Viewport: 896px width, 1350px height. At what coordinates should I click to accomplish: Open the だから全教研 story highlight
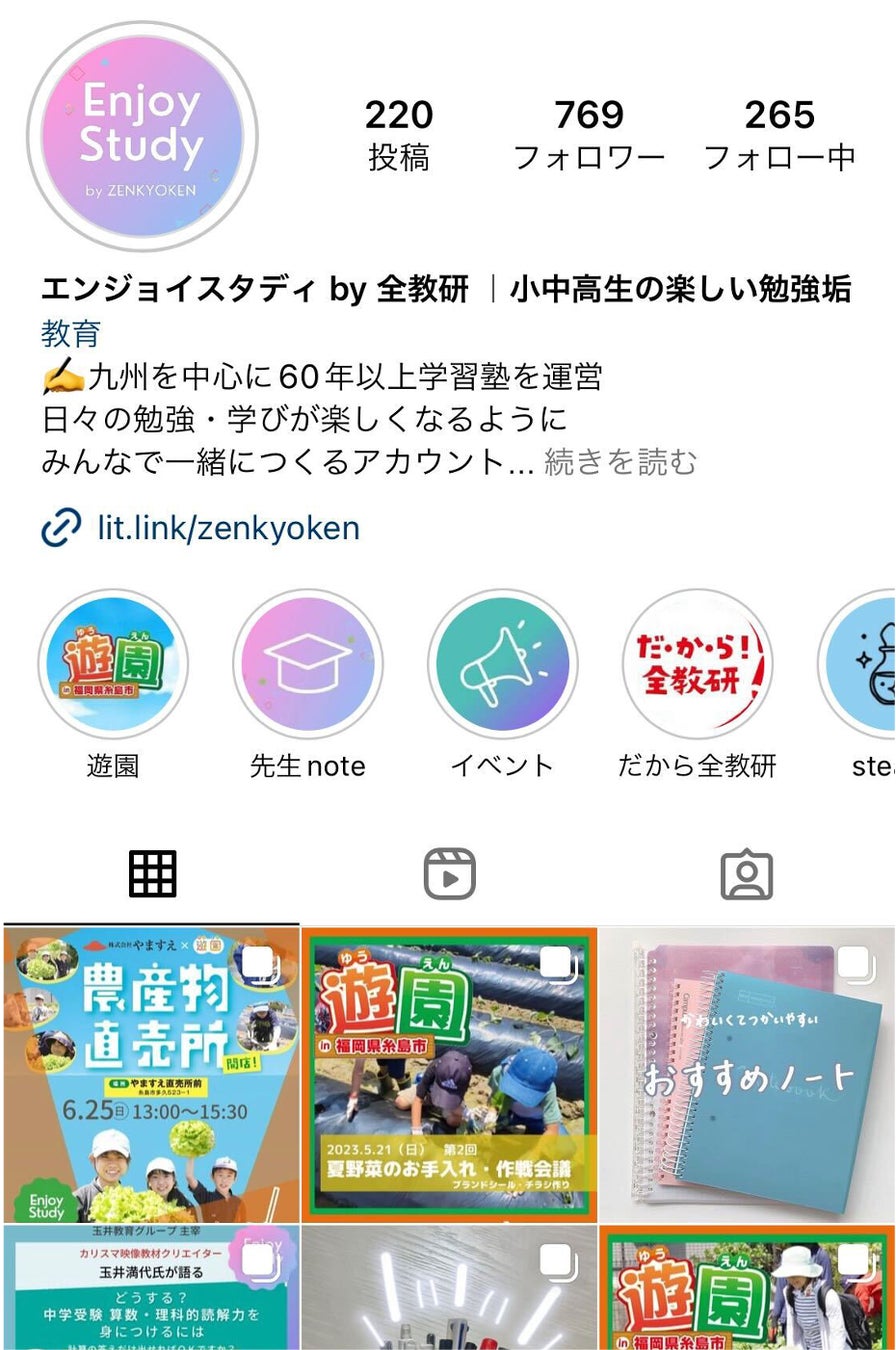[697, 664]
